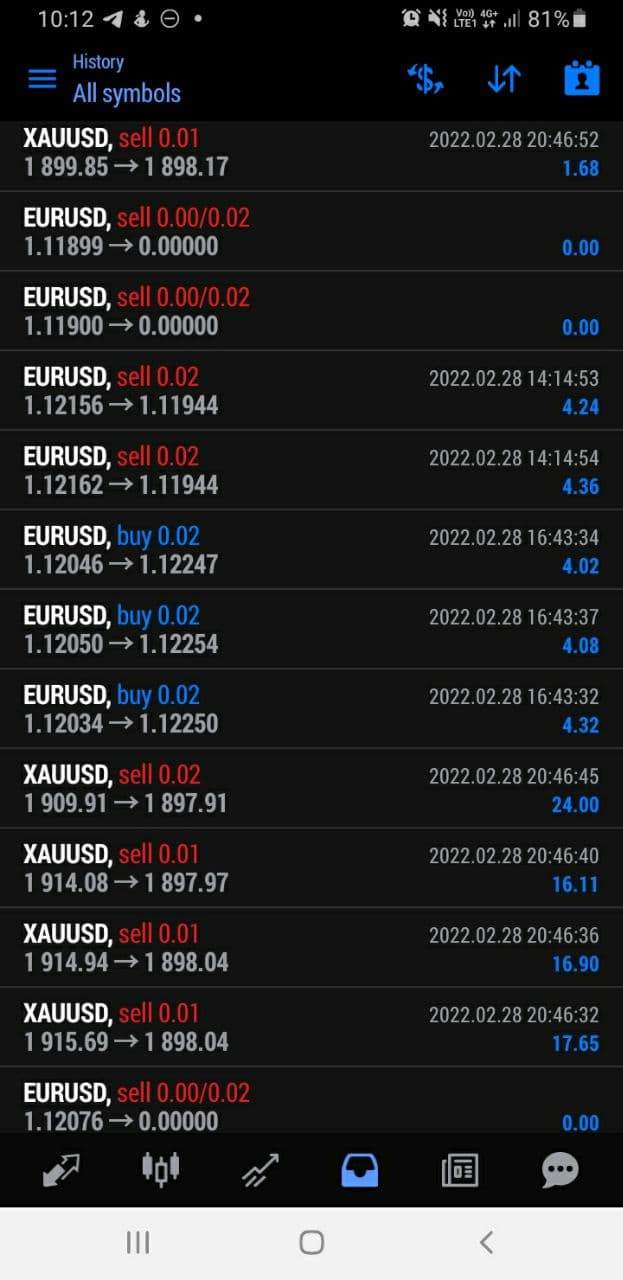
Task: Switch to the Trade tab
Action: (261, 1170)
